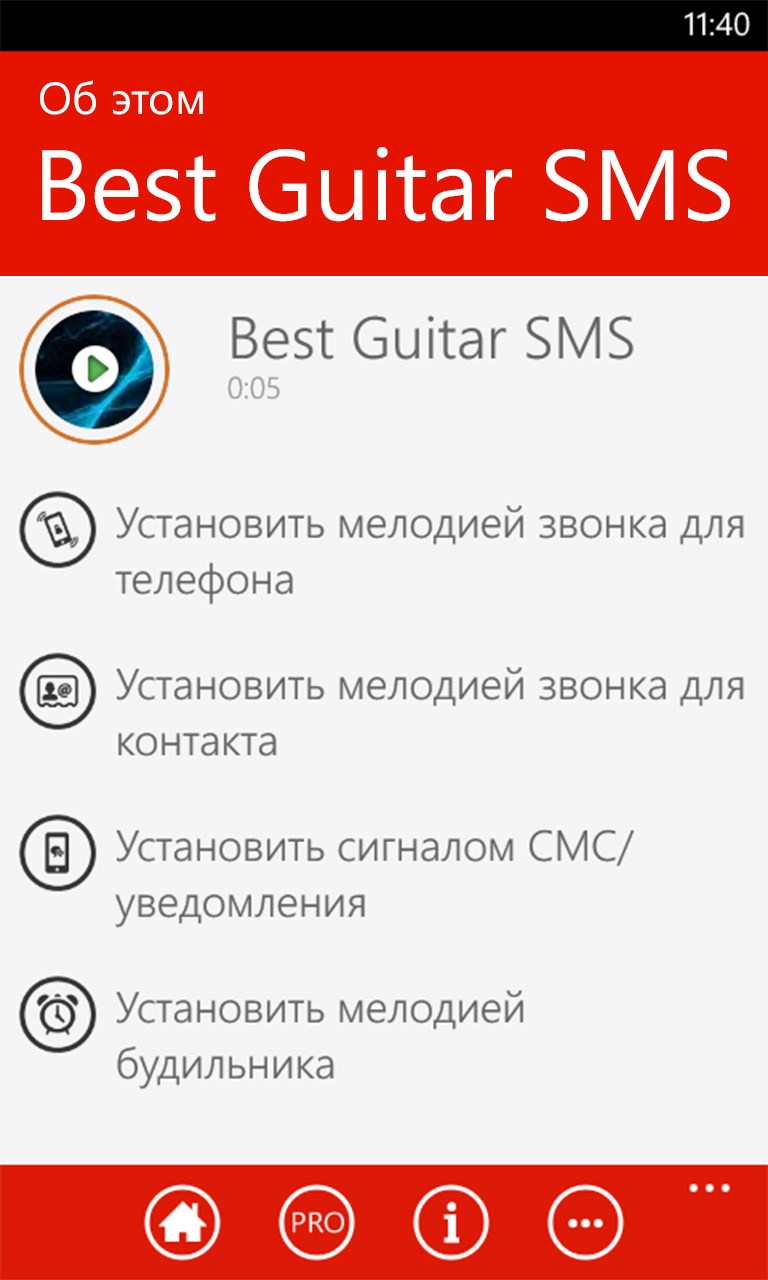Open the PRO version button
Screen dimensions: 768x1280
pos(316,1222)
